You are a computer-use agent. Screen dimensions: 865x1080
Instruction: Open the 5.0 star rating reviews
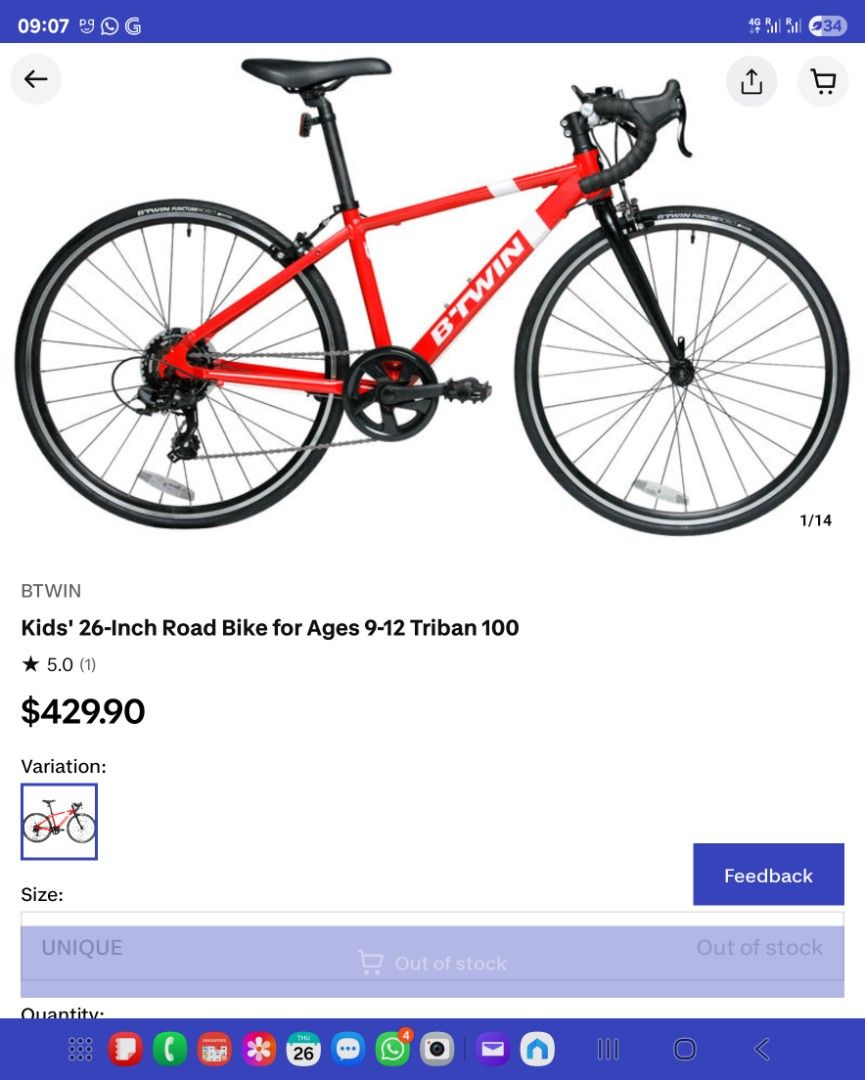(x=58, y=665)
